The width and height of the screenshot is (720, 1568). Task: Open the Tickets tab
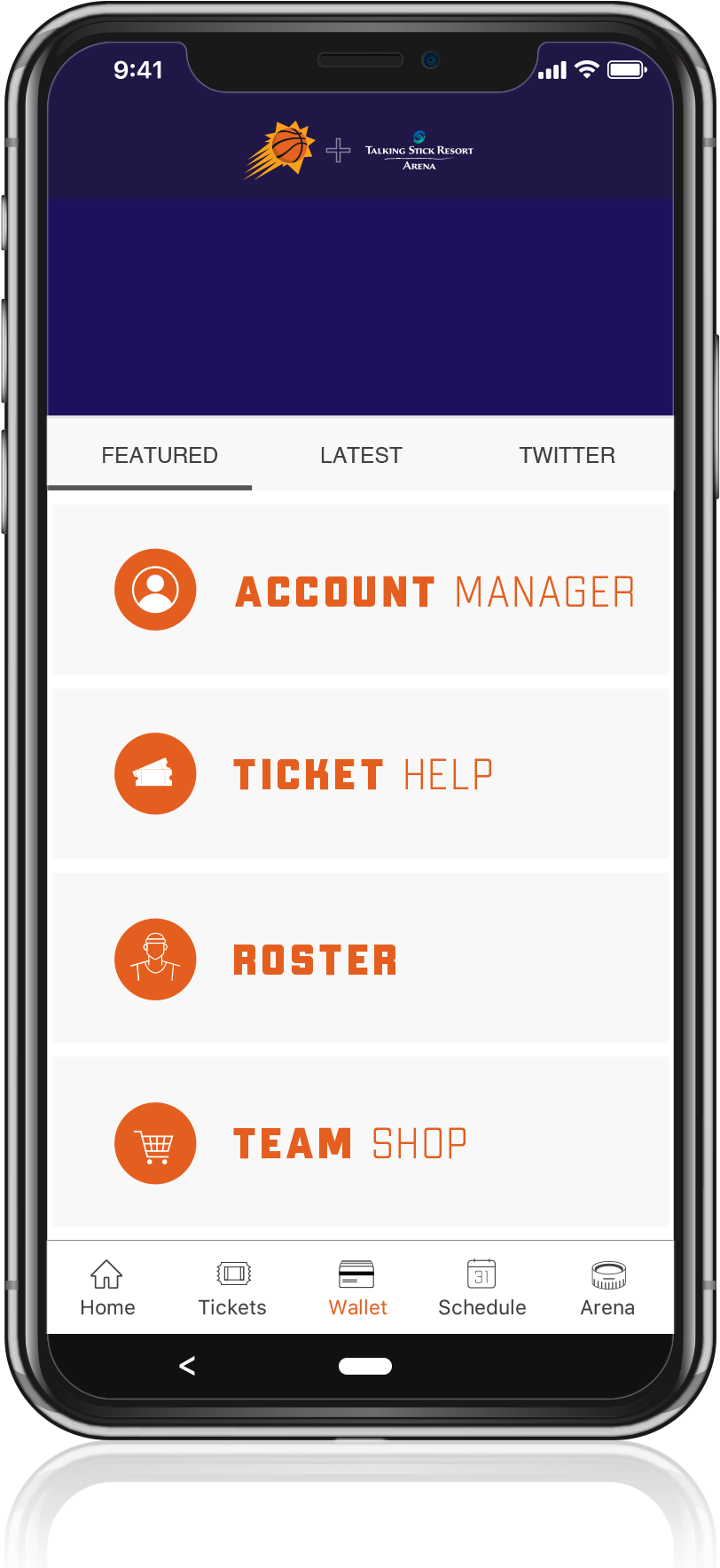click(232, 1288)
